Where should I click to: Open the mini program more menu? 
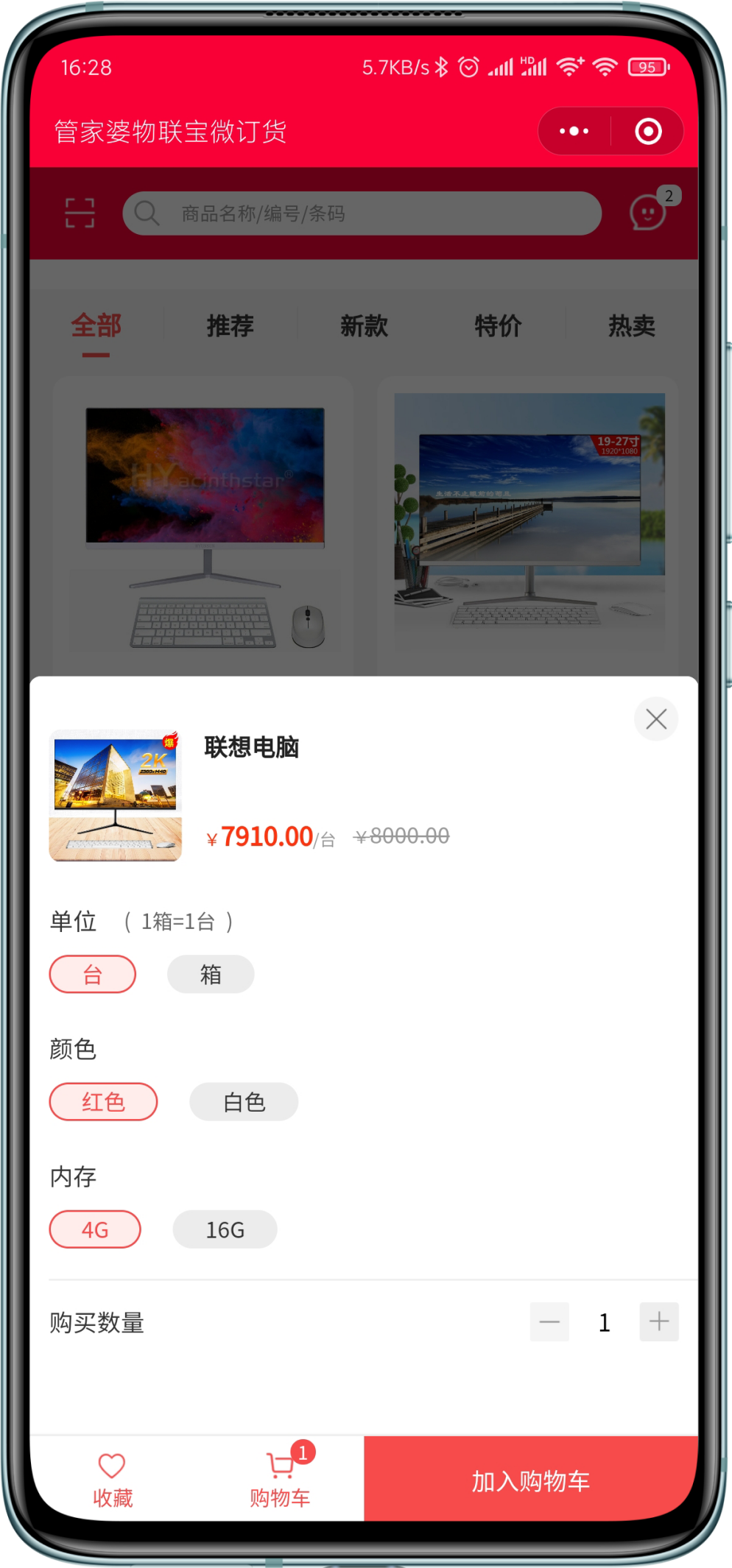coord(574,131)
